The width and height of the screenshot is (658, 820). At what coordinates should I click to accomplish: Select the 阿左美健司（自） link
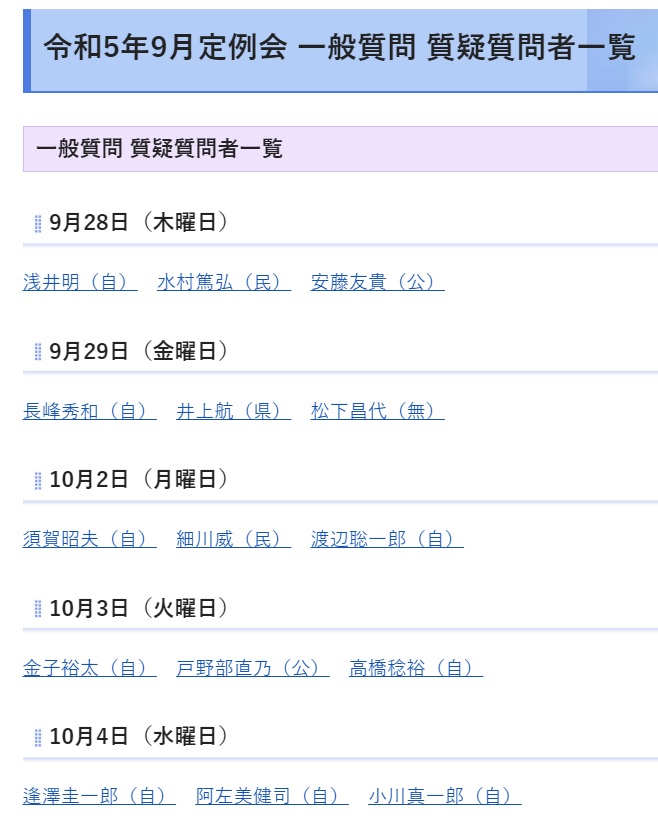click(x=272, y=796)
